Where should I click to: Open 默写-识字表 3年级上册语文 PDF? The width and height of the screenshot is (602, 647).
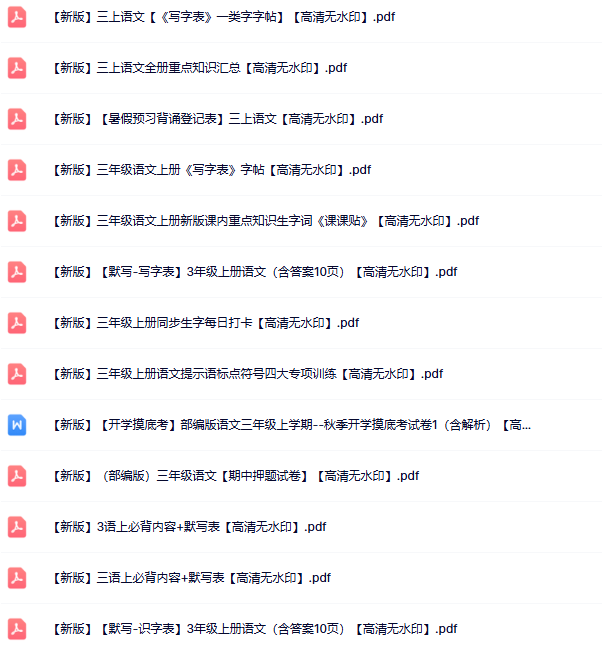(x=253, y=629)
